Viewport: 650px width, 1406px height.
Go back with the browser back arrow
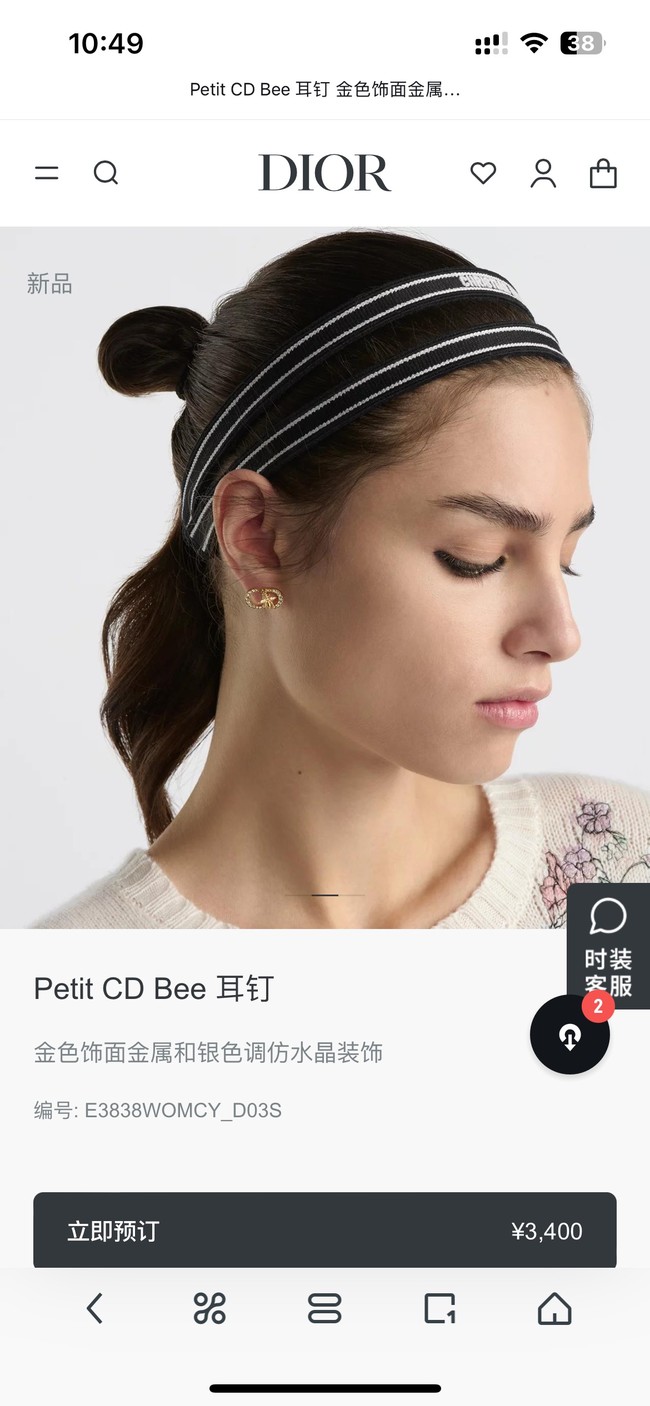click(x=95, y=1308)
